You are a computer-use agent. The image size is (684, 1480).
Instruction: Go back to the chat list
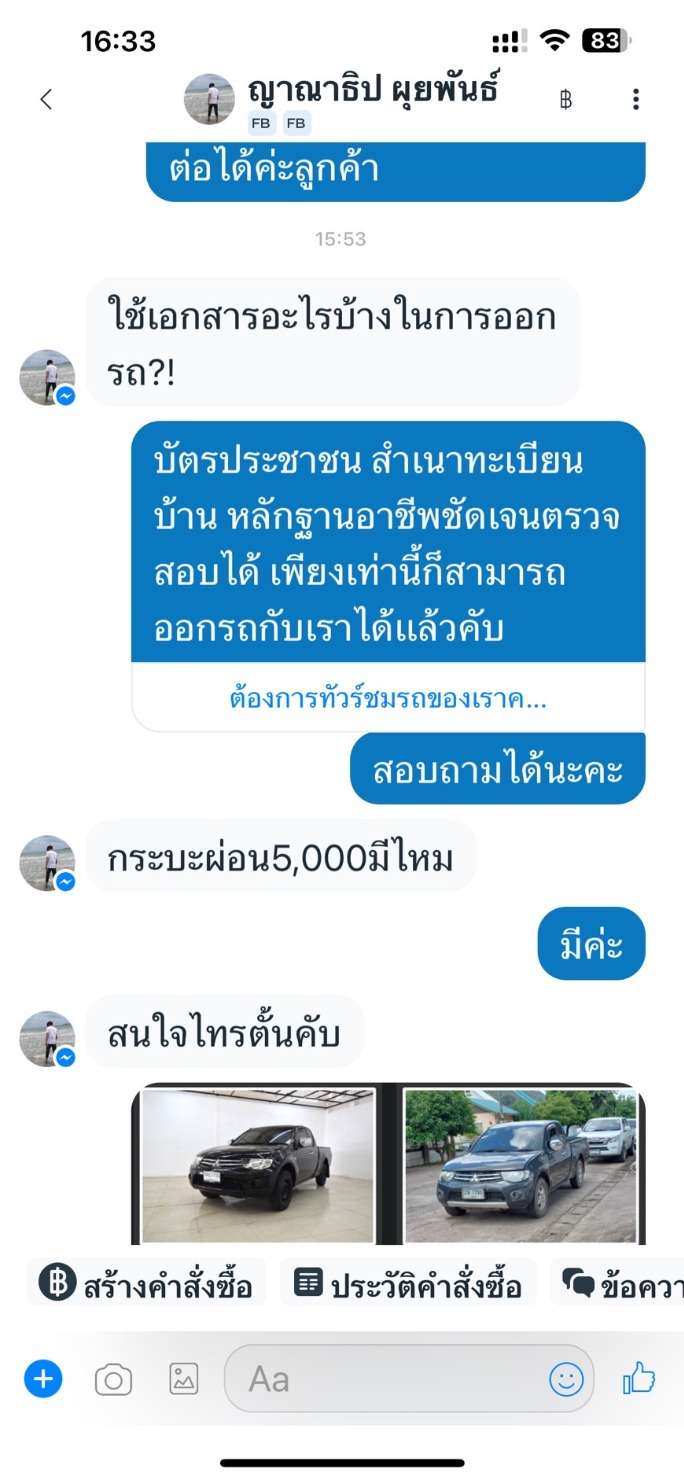tap(45, 99)
